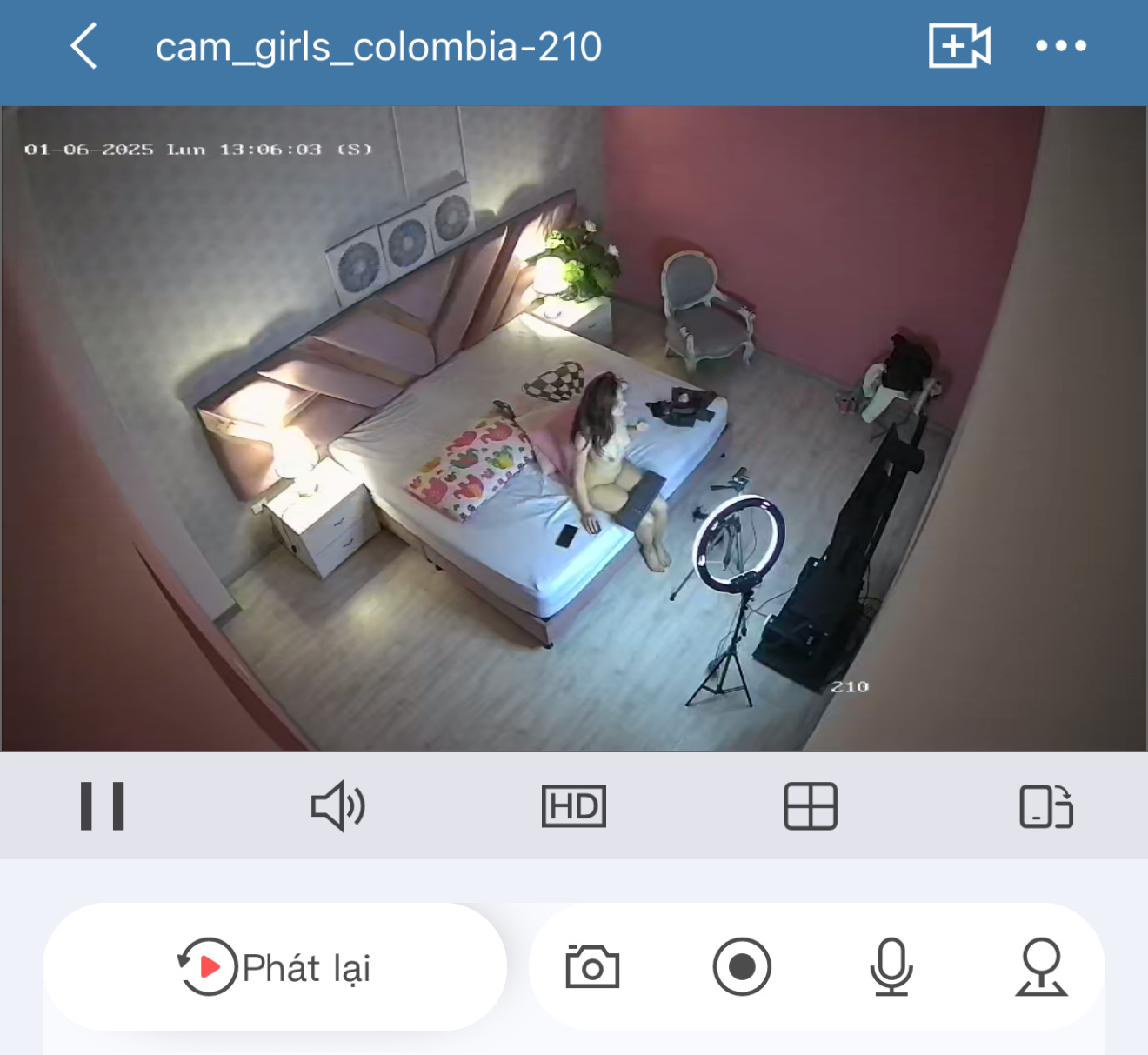Toggle HD video quality
1148x1055 pixels.
[x=573, y=806]
